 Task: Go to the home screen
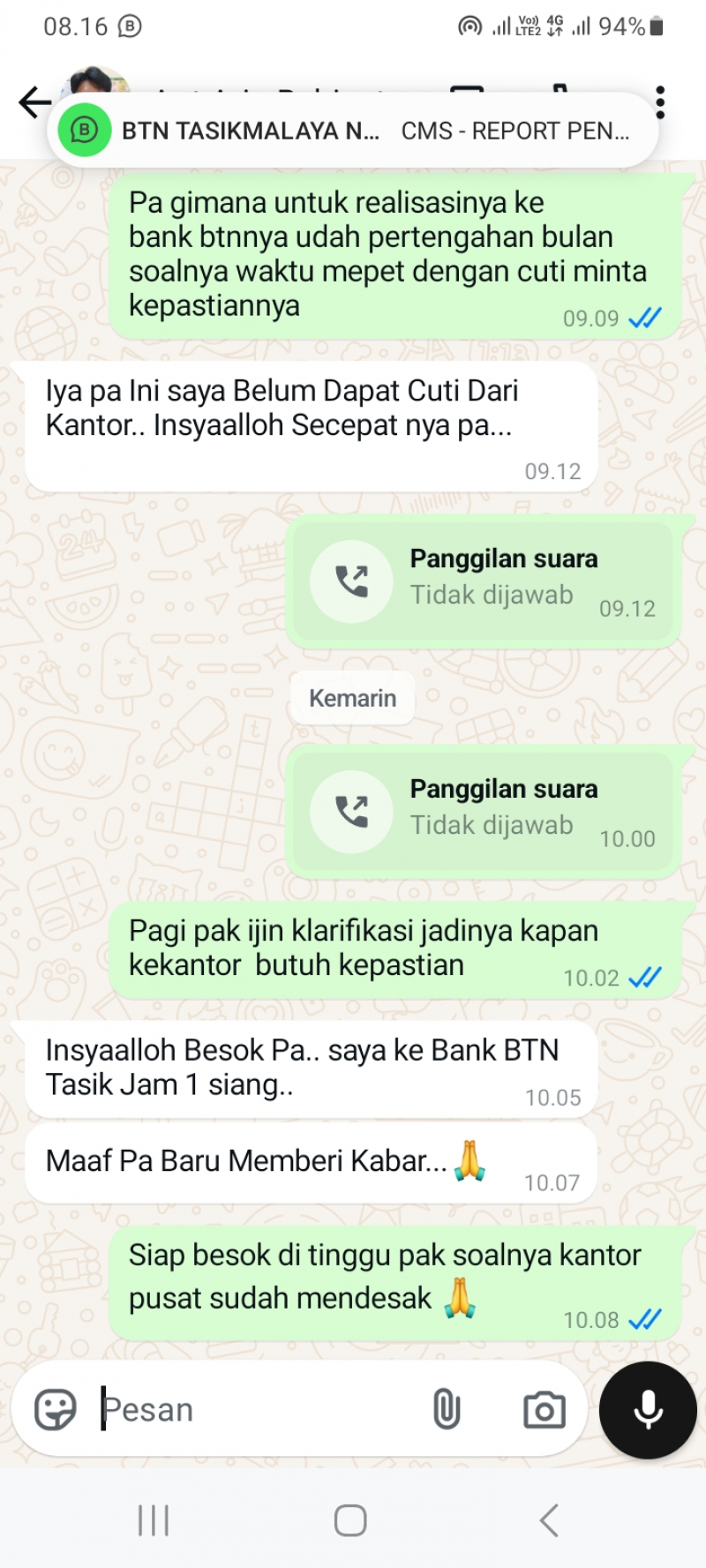point(350,1520)
